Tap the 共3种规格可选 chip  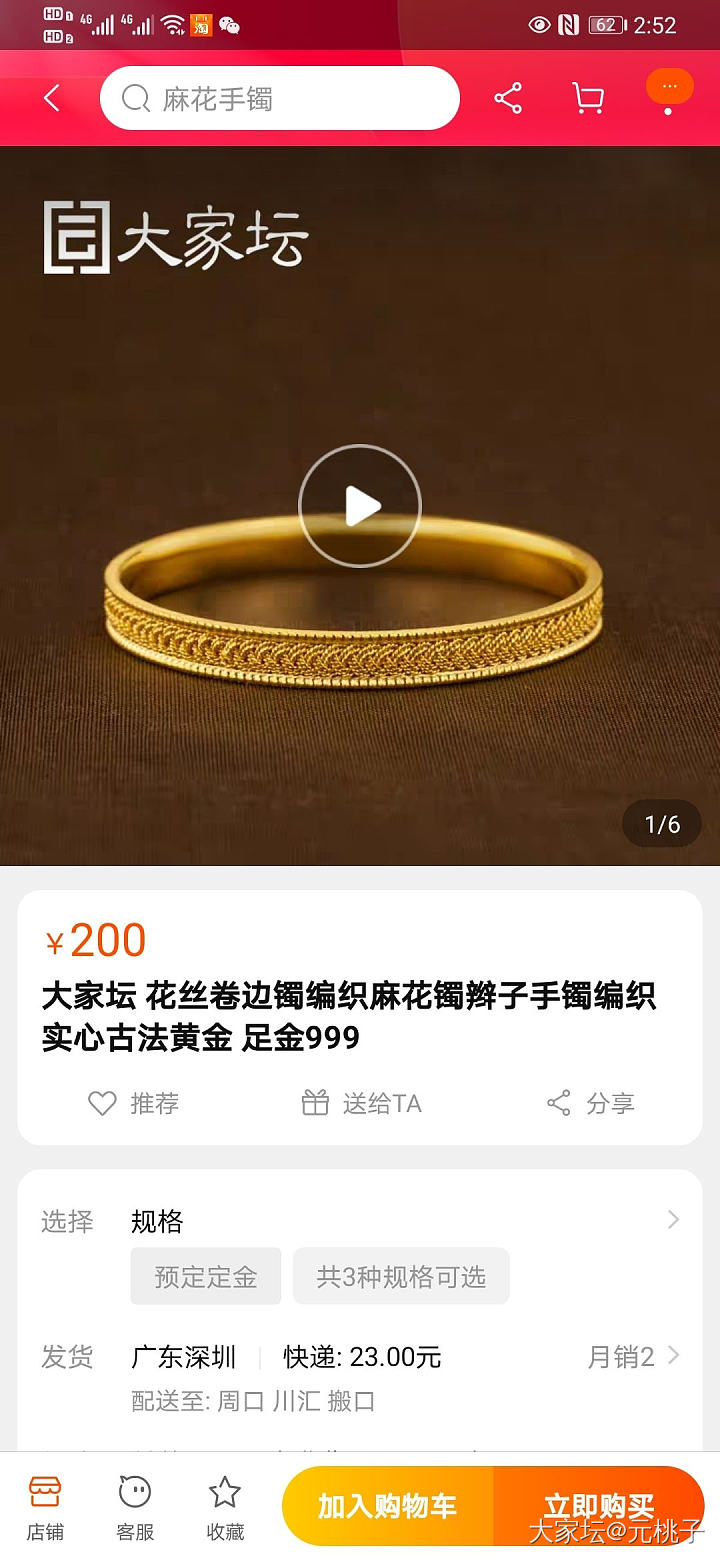pos(401,1276)
